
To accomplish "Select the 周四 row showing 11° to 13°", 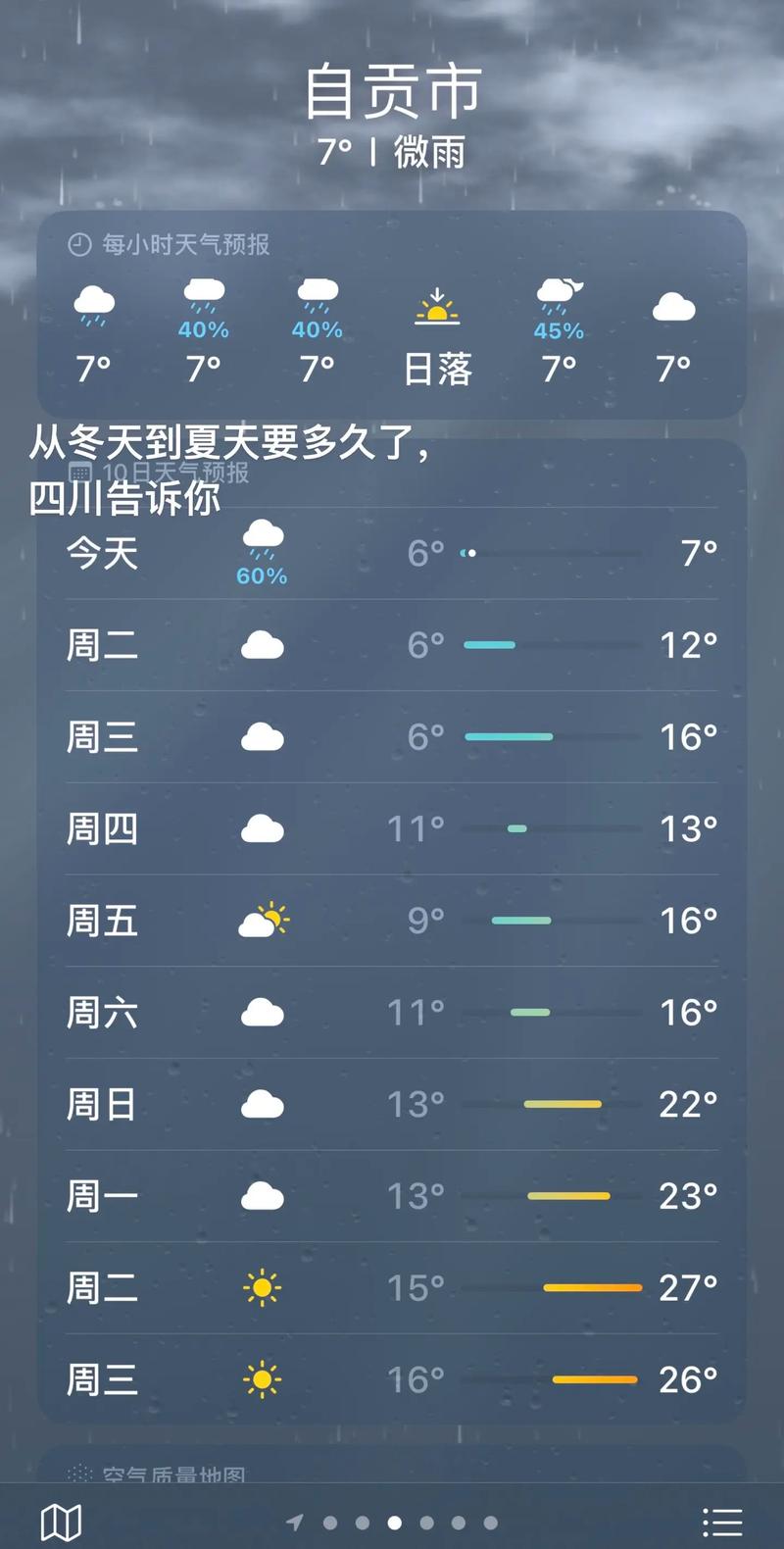I will 392,828.
